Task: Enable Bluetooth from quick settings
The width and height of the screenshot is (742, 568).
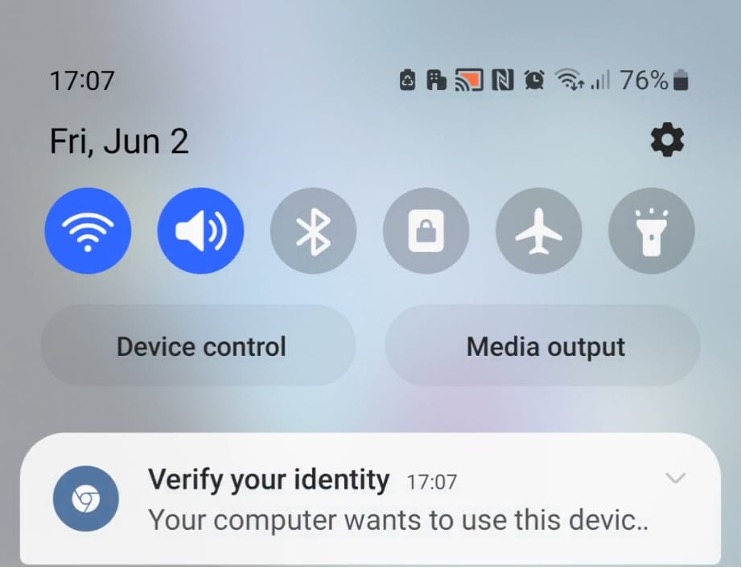Action: click(x=313, y=231)
